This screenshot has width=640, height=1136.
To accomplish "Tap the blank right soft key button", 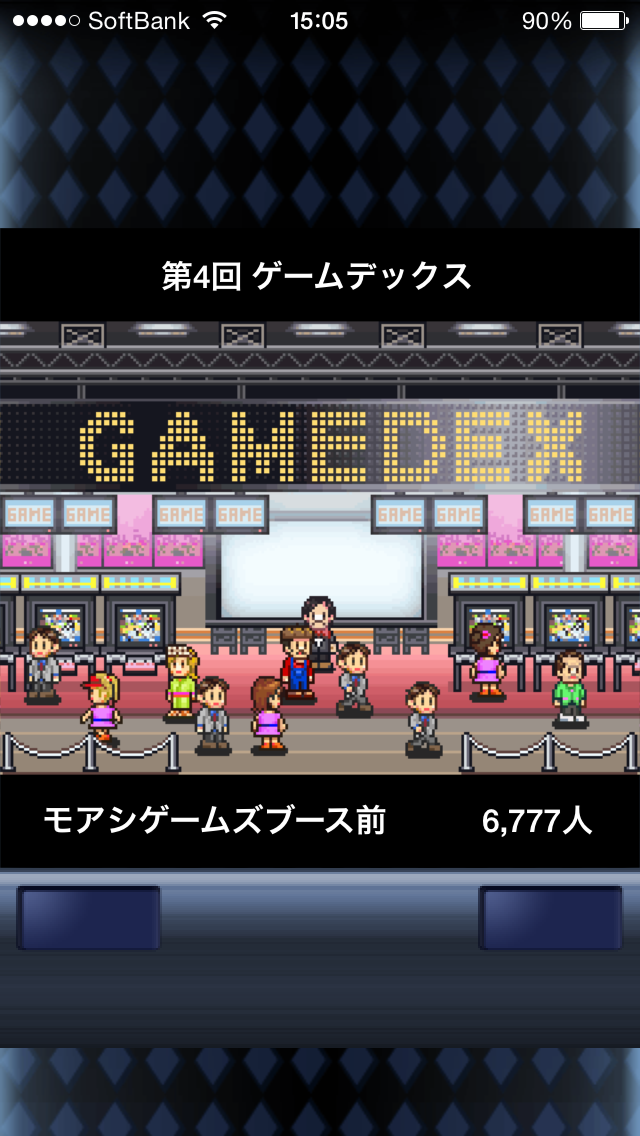I will pyautogui.click(x=550, y=917).
